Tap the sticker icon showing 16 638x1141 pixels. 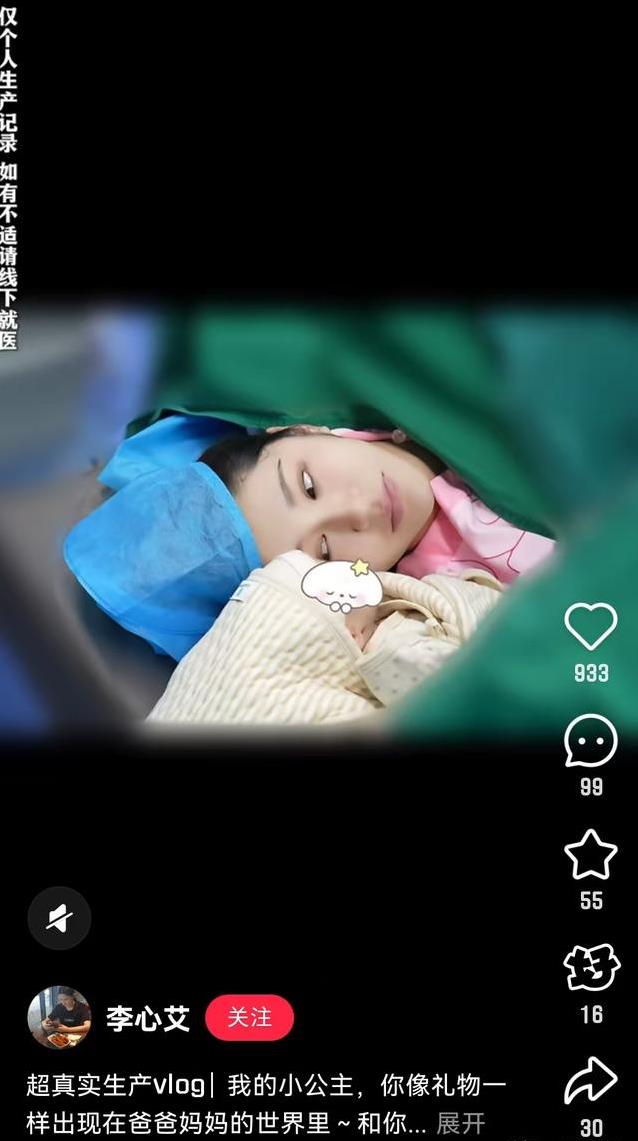tap(591, 968)
